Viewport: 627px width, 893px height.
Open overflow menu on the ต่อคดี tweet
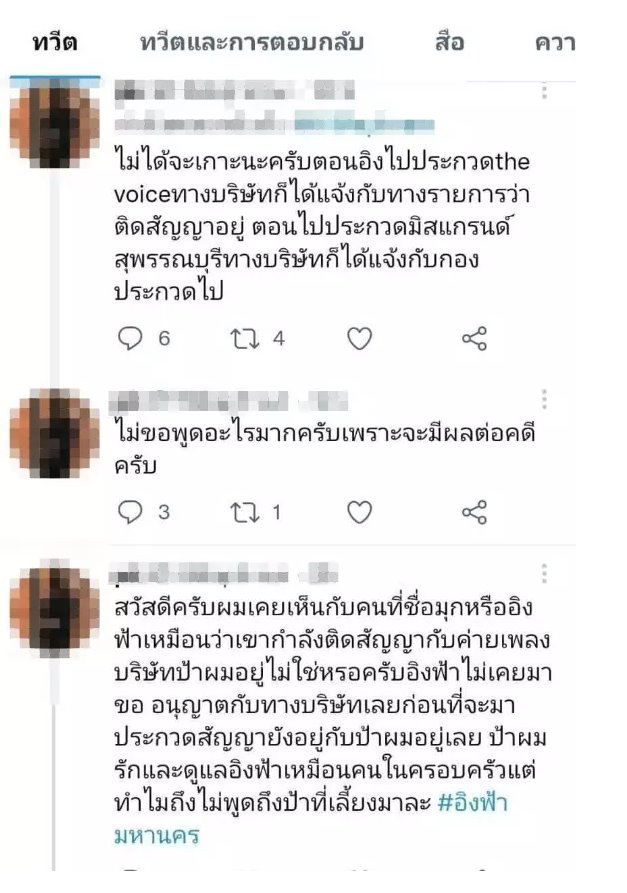pos(545,399)
